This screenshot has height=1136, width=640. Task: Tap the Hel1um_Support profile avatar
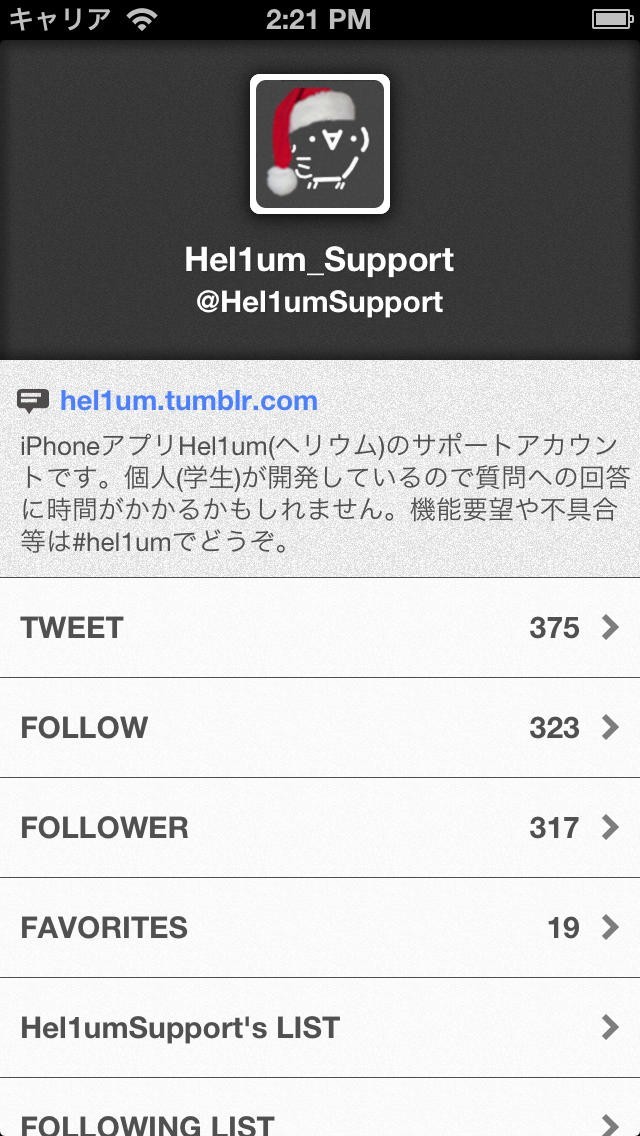(320, 144)
